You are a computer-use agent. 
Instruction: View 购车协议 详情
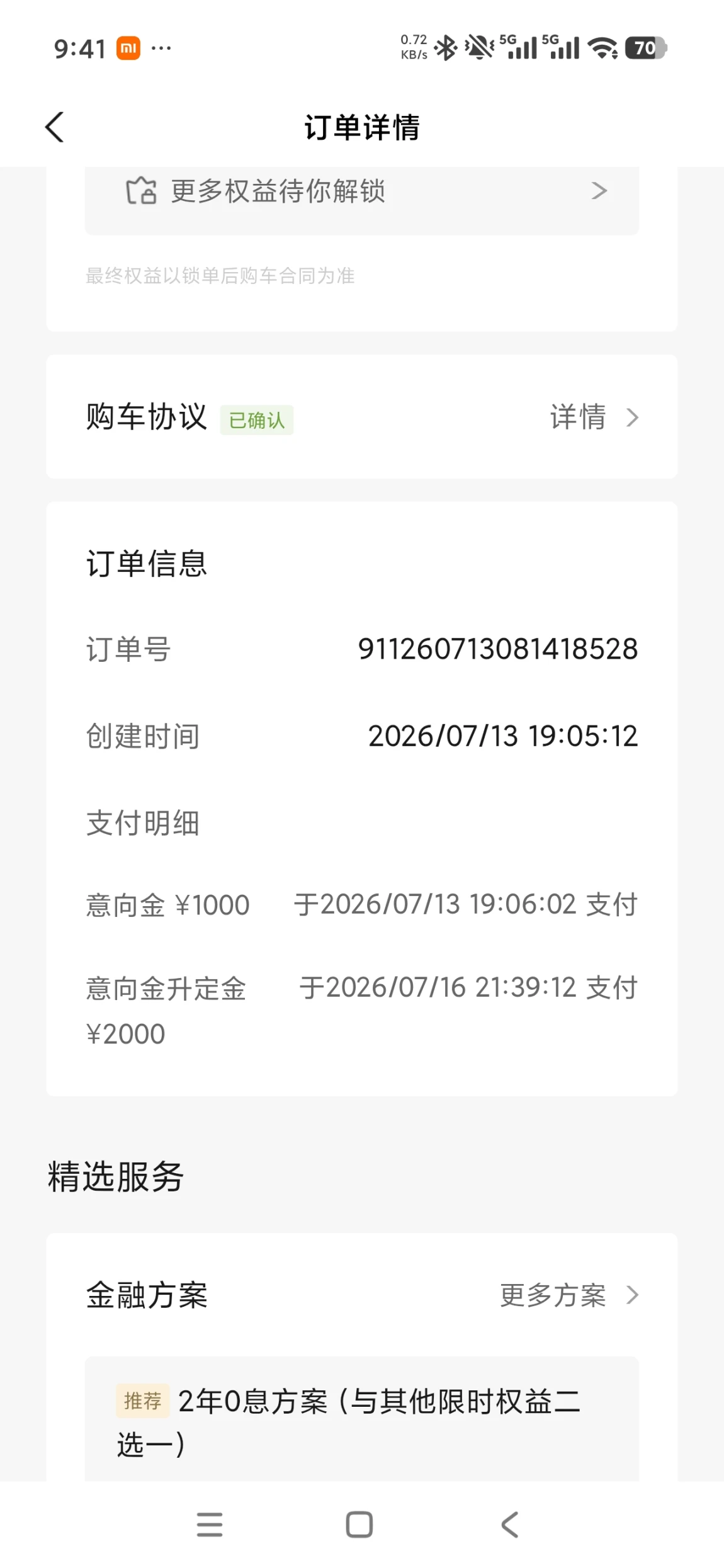[594, 417]
